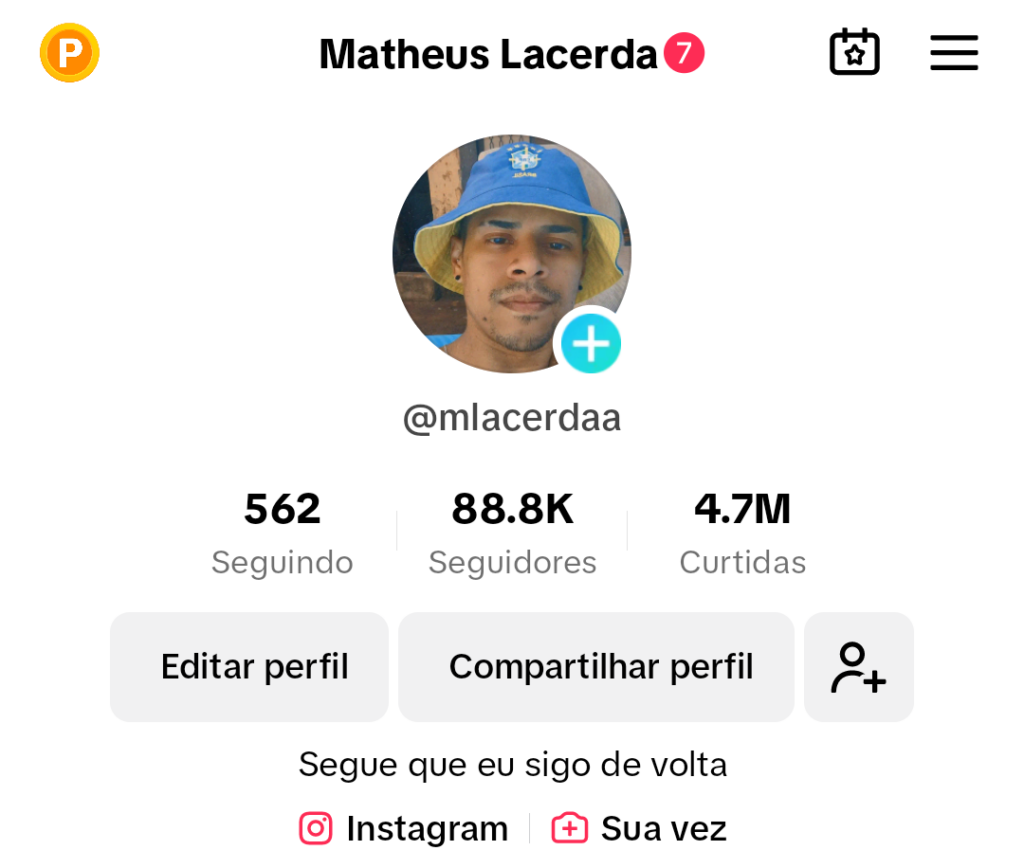Open the Curtidas count
The height and width of the screenshot is (850, 1024).
coord(742,532)
